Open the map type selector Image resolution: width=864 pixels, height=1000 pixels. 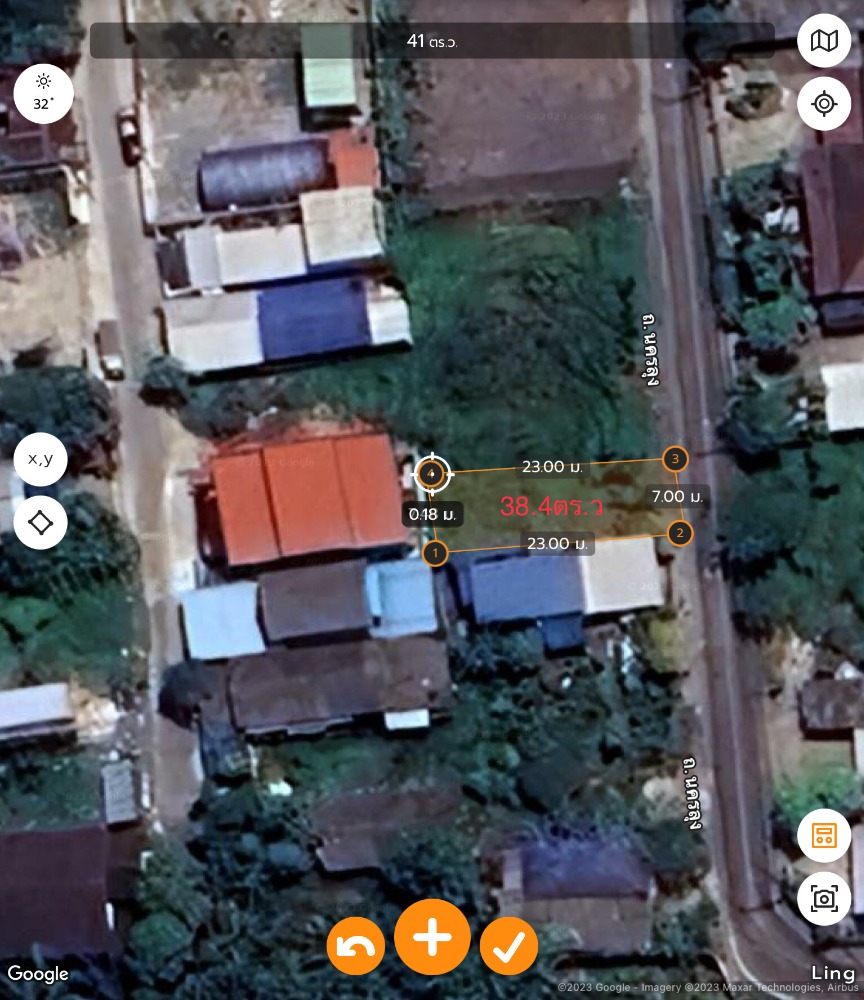coord(824,41)
